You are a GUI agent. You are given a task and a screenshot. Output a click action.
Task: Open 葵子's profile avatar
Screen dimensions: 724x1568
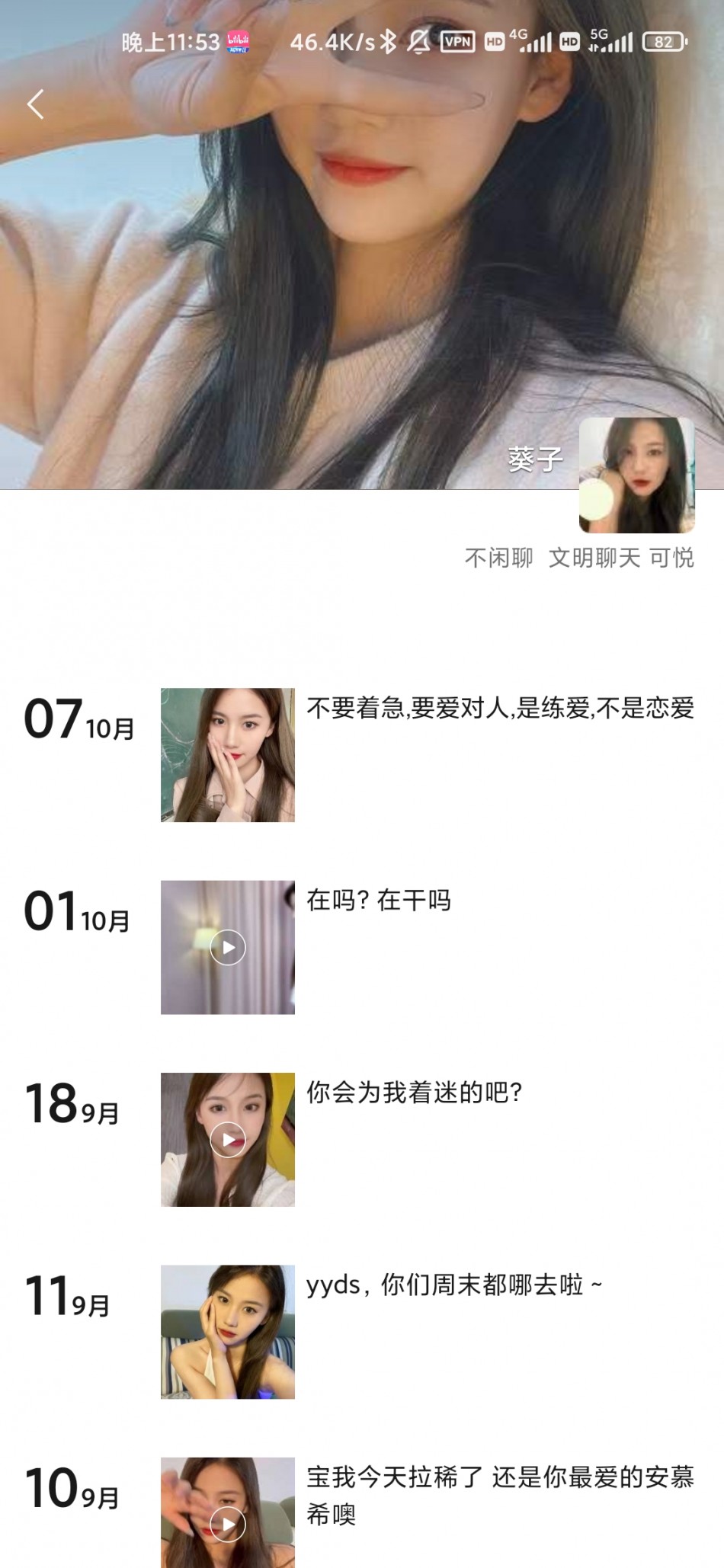[x=636, y=475]
